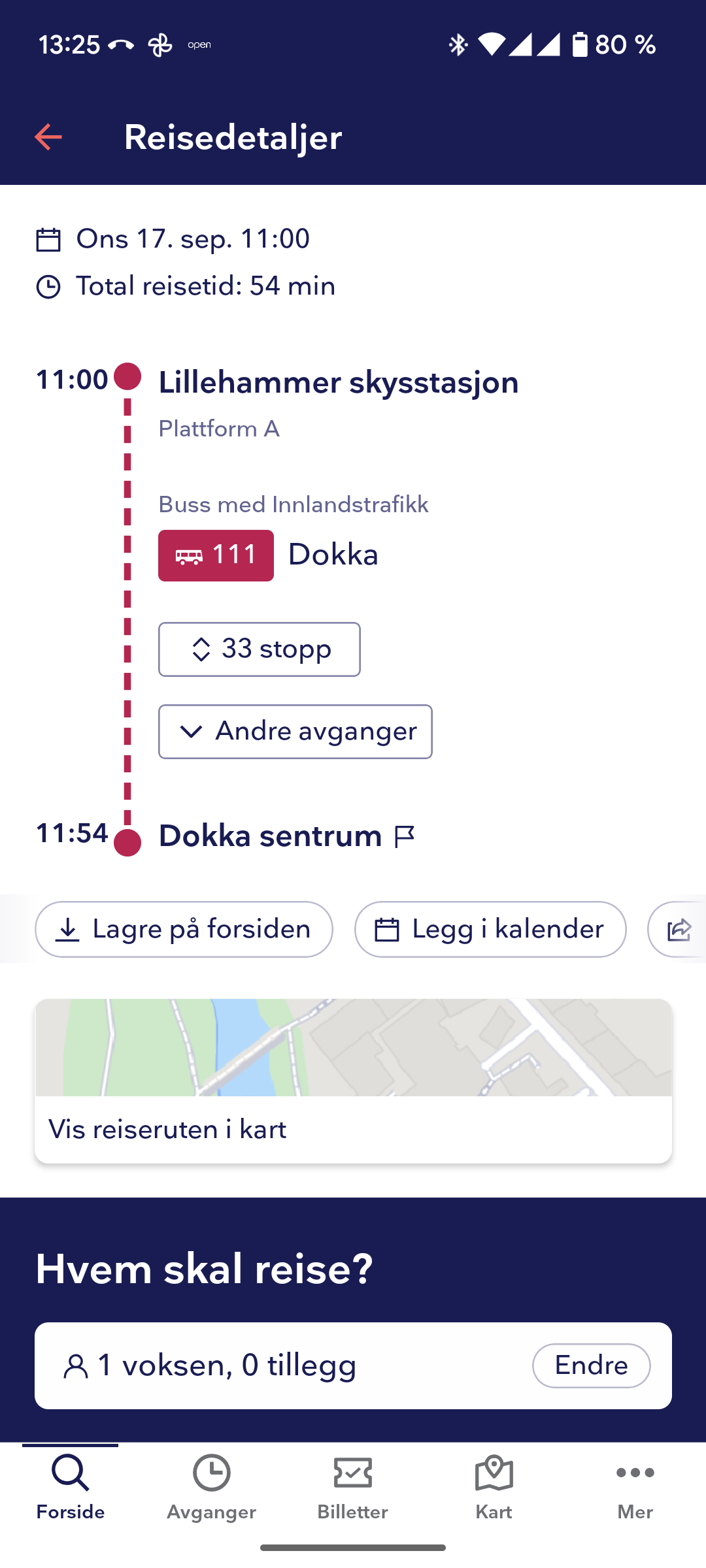Share this journey
Image resolution: width=706 pixels, height=1568 pixels.
pyautogui.click(x=679, y=929)
